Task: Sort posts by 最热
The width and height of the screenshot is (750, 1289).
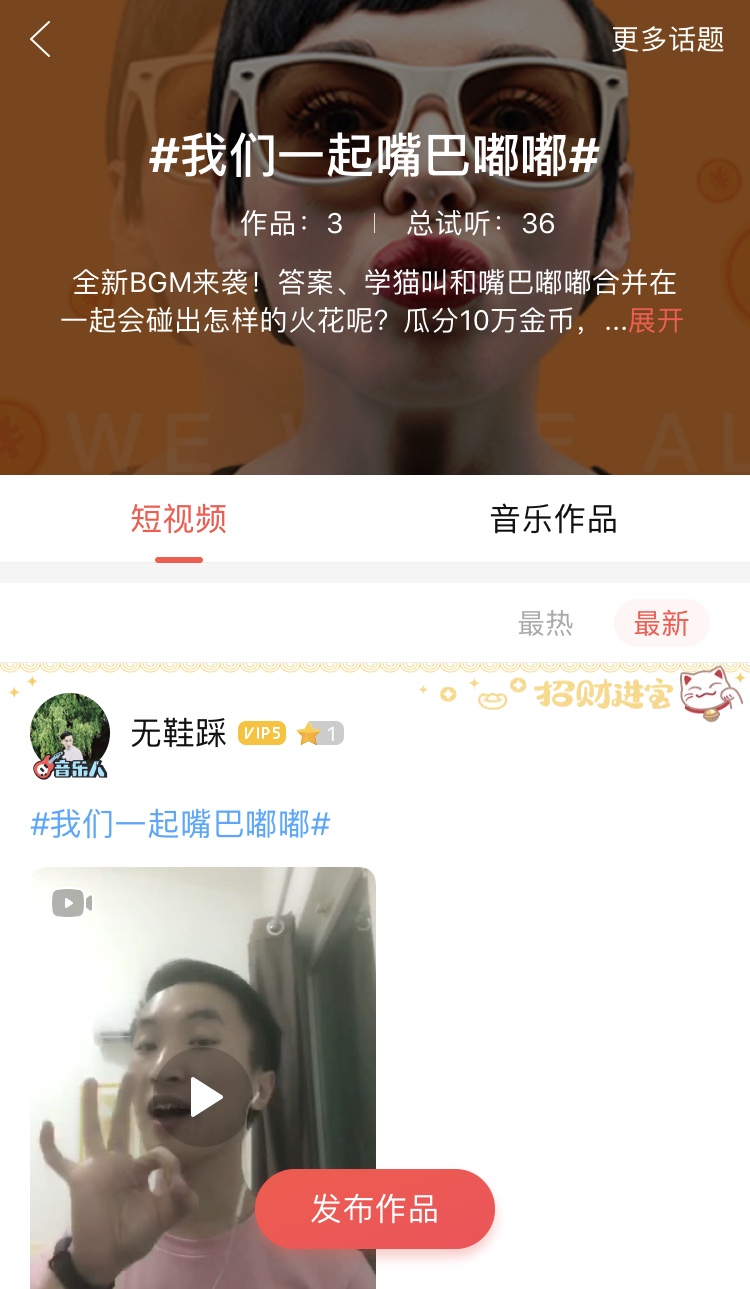Action: click(x=545, y=624)
